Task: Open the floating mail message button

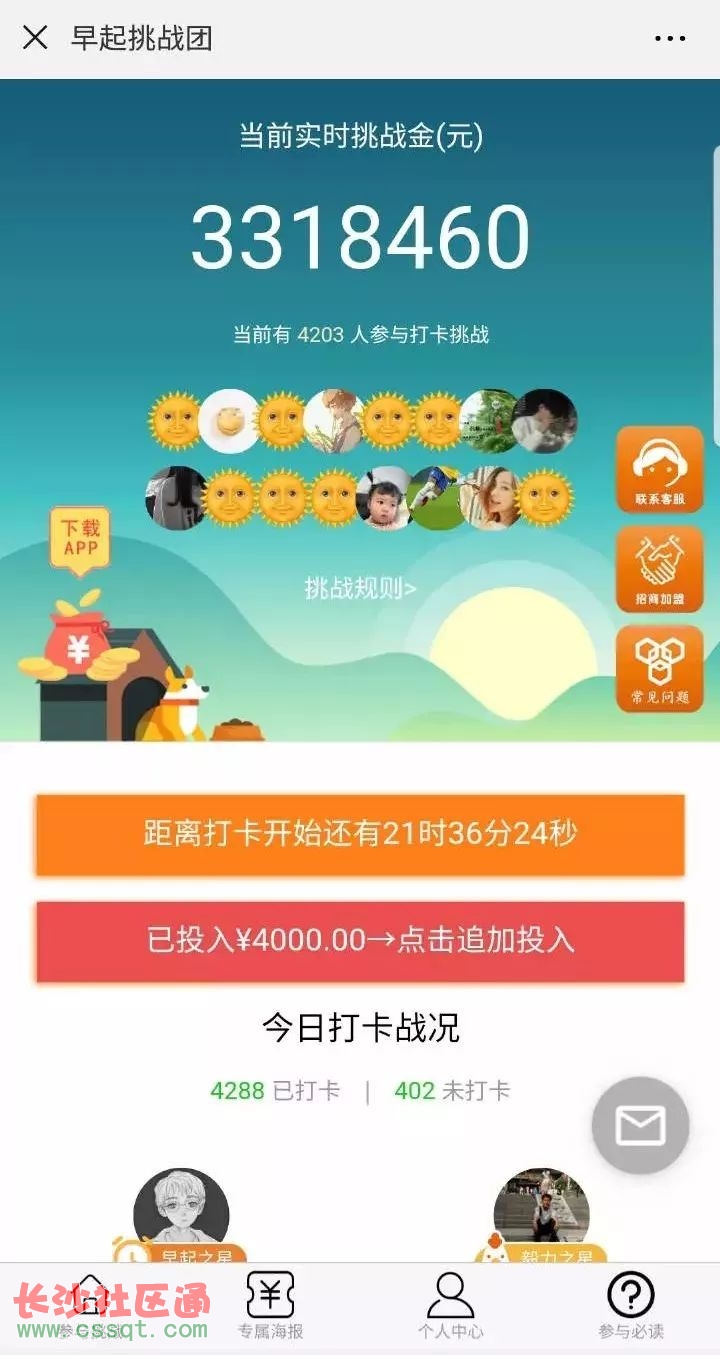Action: 640,1126
